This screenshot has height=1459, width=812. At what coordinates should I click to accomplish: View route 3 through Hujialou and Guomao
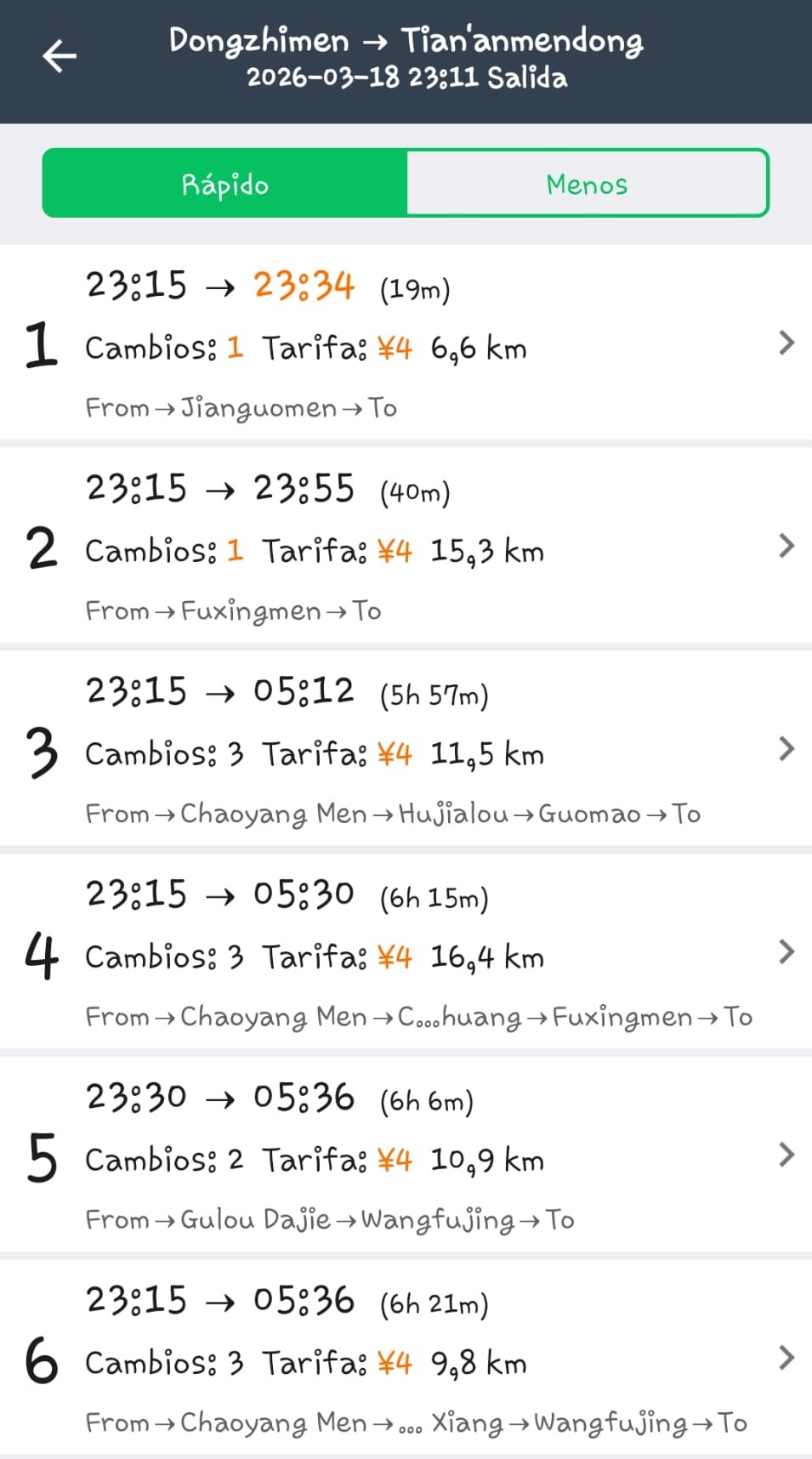[x=406, y=751]
